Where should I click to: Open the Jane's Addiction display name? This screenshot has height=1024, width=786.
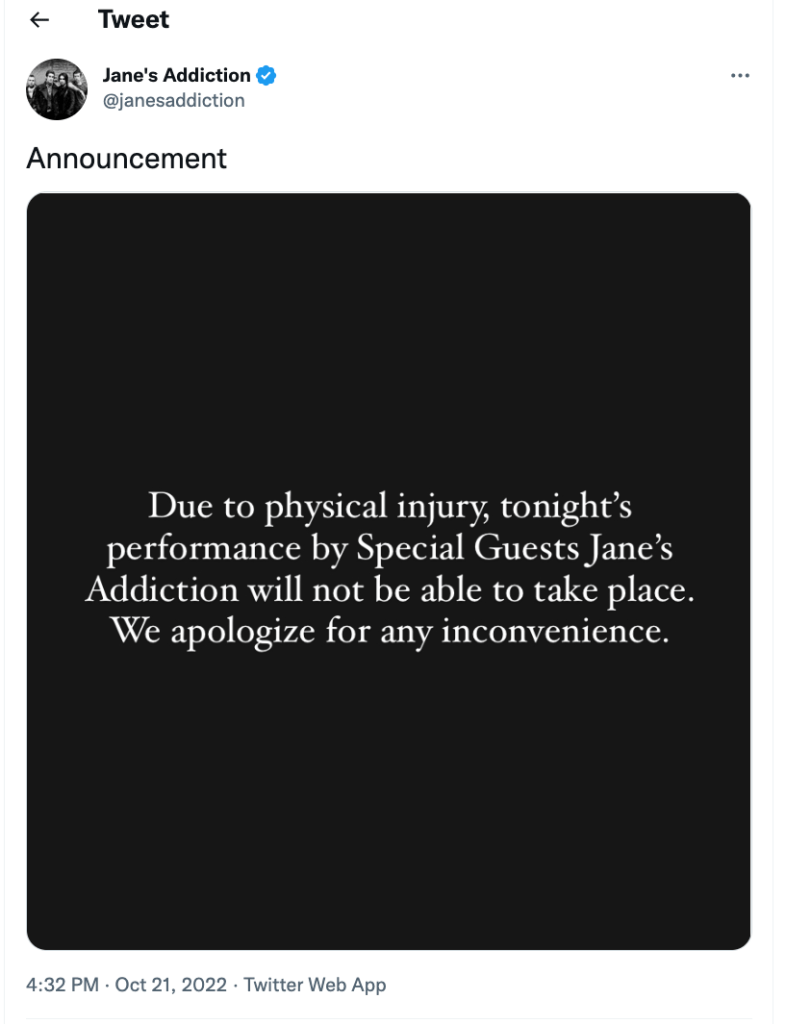coord(176,75)
